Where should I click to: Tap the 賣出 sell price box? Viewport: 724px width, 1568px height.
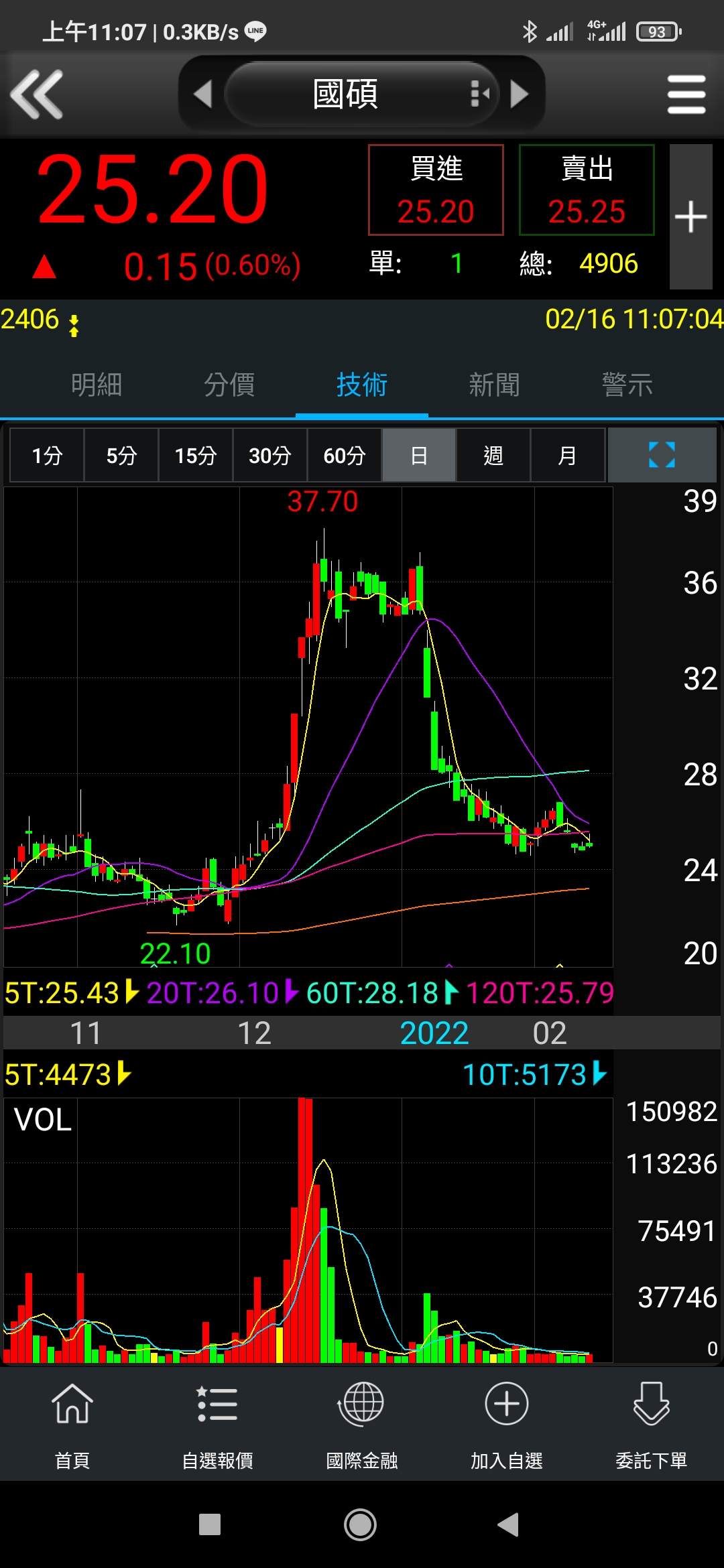(587, 190)
